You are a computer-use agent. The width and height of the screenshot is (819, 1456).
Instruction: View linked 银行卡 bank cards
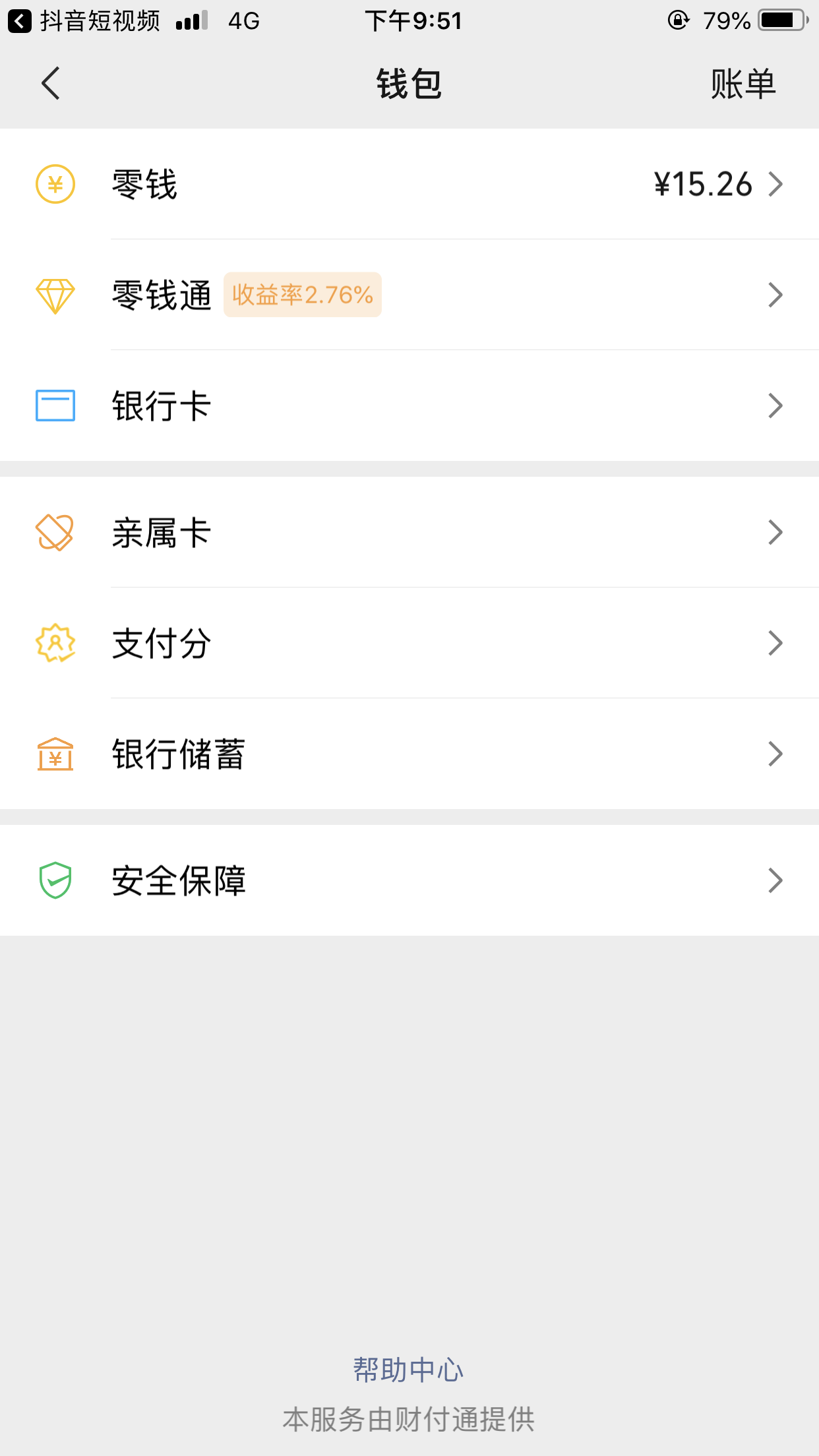(409, 406)
